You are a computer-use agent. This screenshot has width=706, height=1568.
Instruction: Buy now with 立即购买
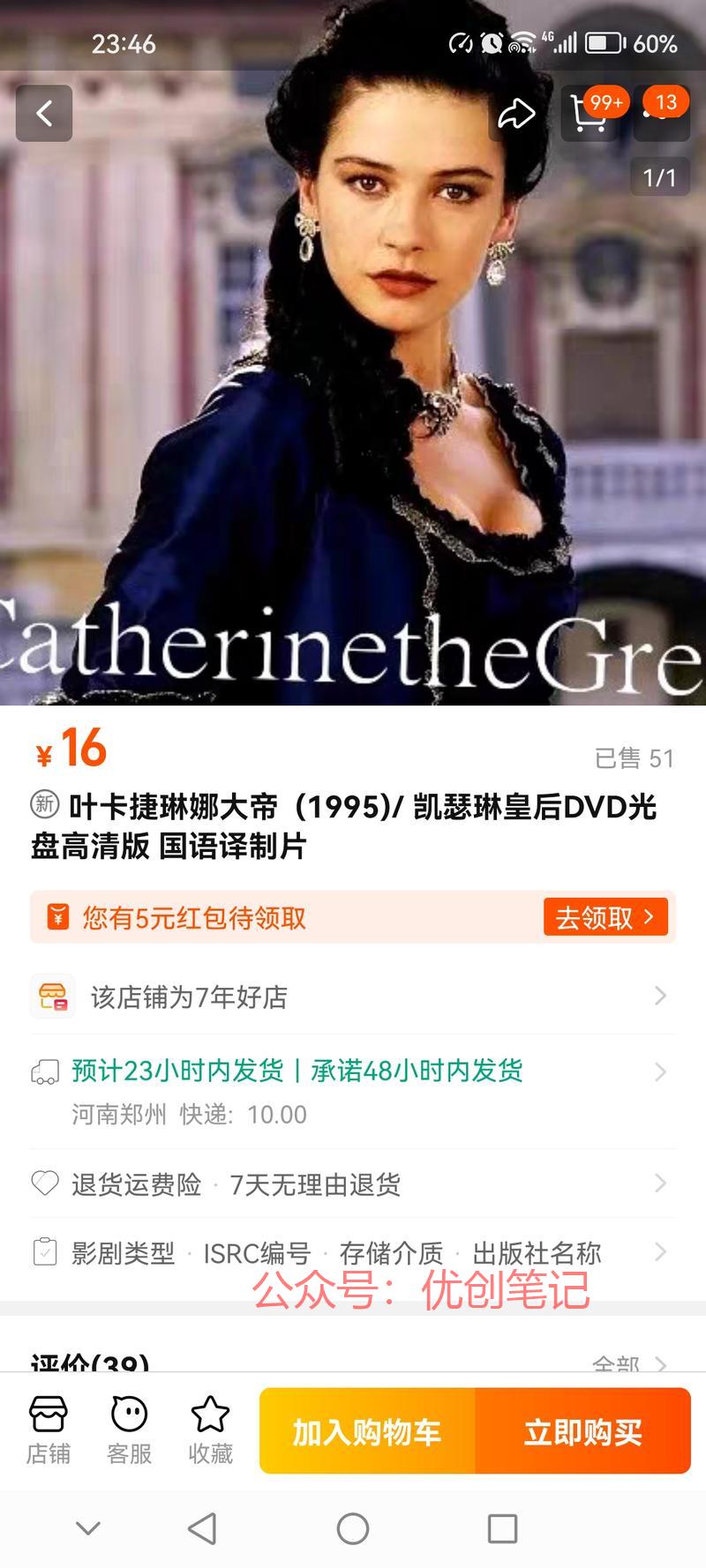(x=582, y=1432)
